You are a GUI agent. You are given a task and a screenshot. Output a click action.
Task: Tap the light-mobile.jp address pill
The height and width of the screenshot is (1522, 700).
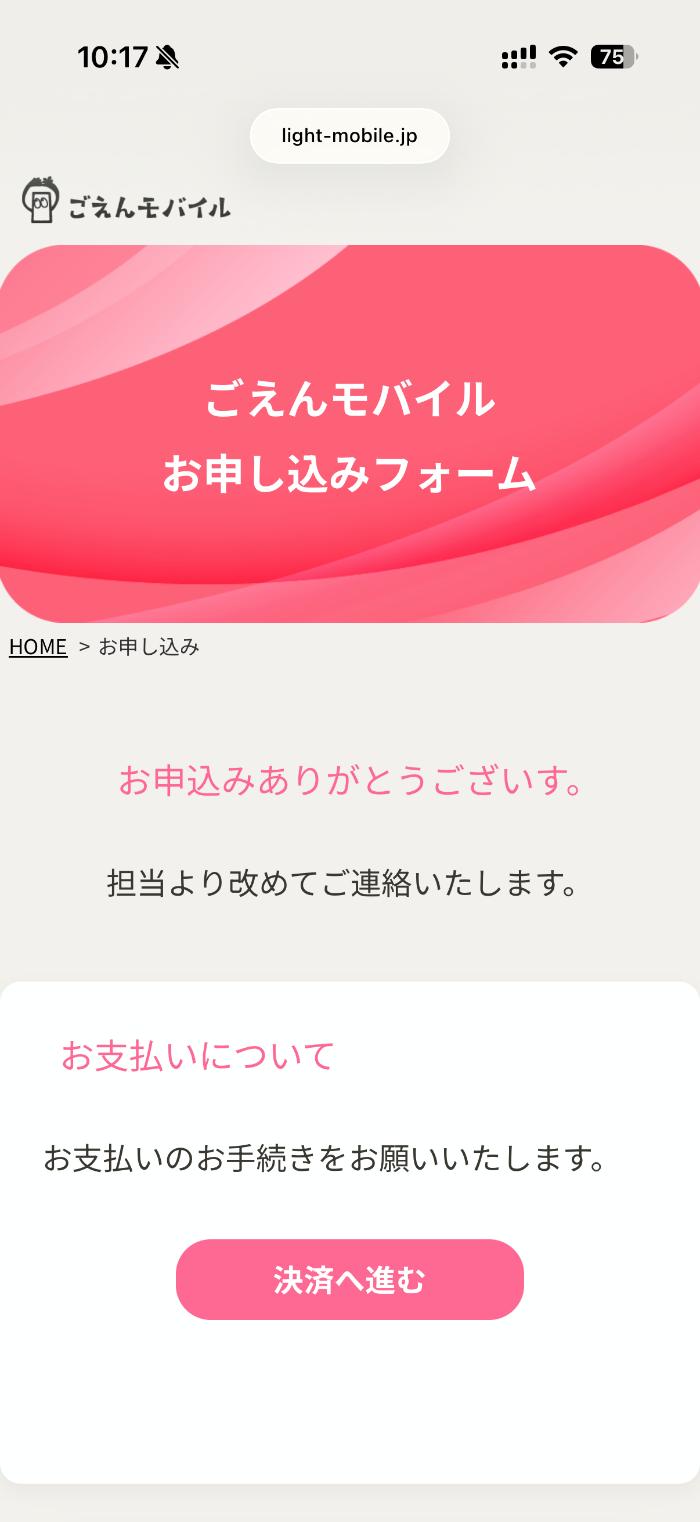click(349, 136)
